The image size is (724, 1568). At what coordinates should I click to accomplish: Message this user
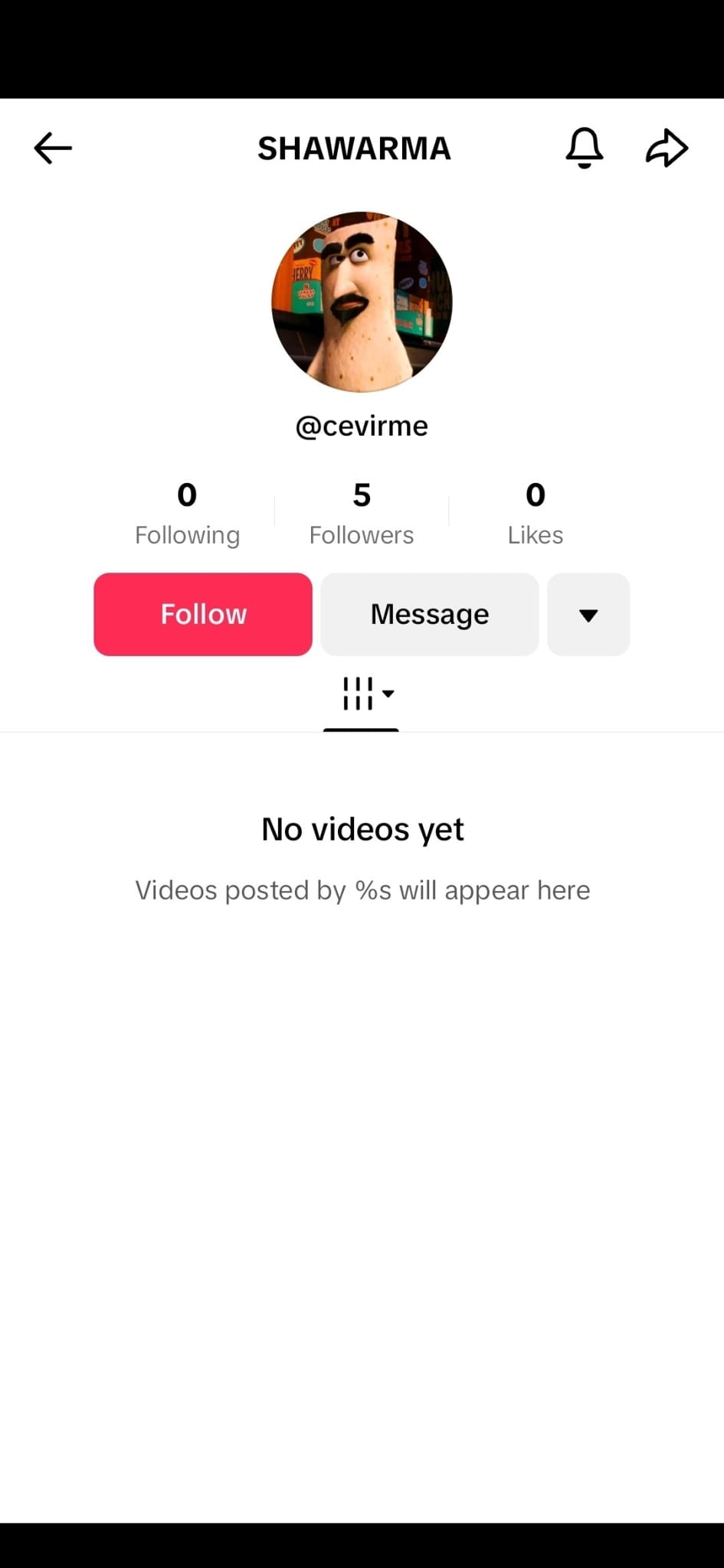(x=430, y=614)
